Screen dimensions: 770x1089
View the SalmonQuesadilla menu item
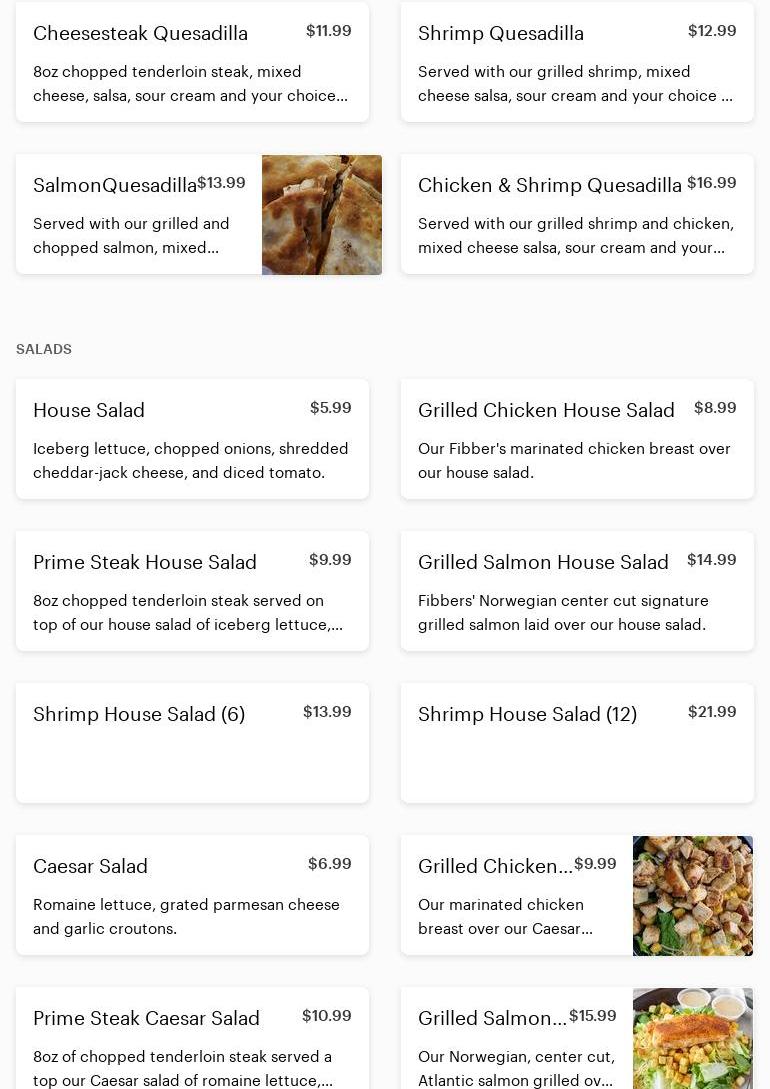tap(140, 214)
